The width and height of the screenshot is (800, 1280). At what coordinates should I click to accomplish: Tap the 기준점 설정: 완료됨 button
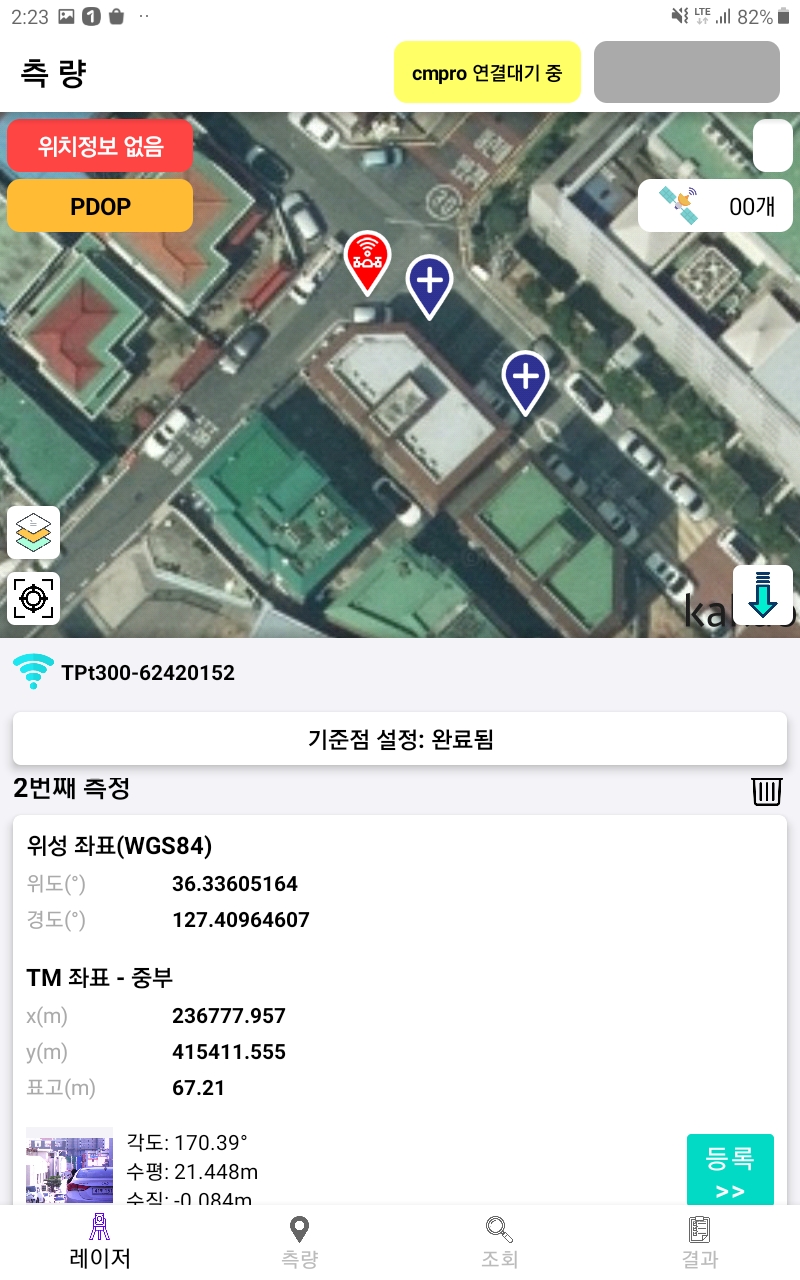(400, 739)
